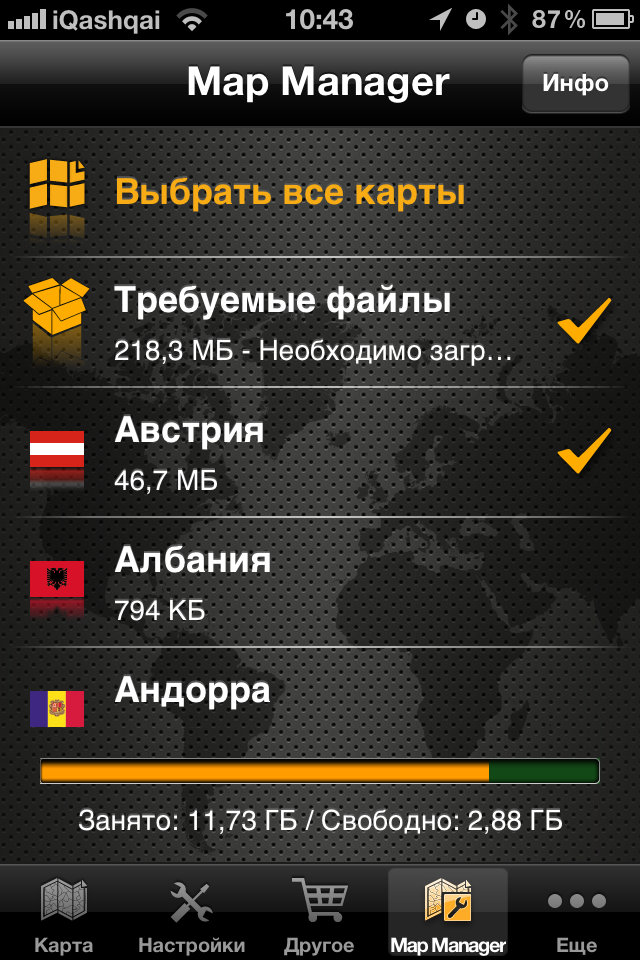Select the Албания map

(320, 580)
